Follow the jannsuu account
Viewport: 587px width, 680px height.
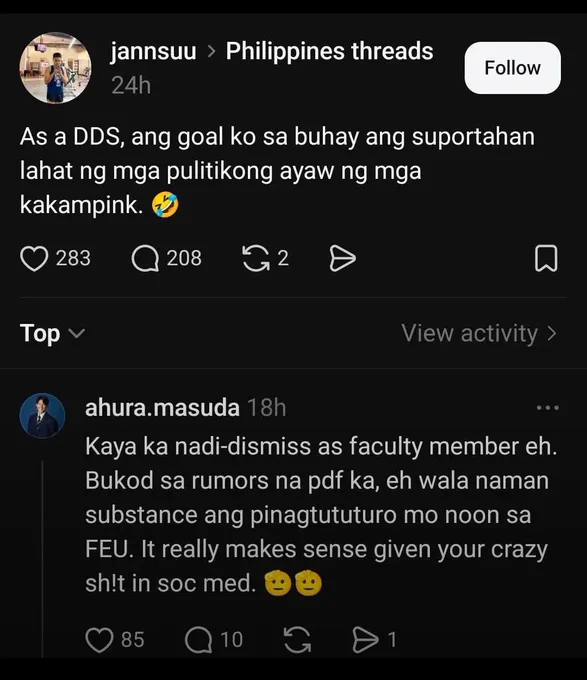pyautogui.click(x=512, y=68)
